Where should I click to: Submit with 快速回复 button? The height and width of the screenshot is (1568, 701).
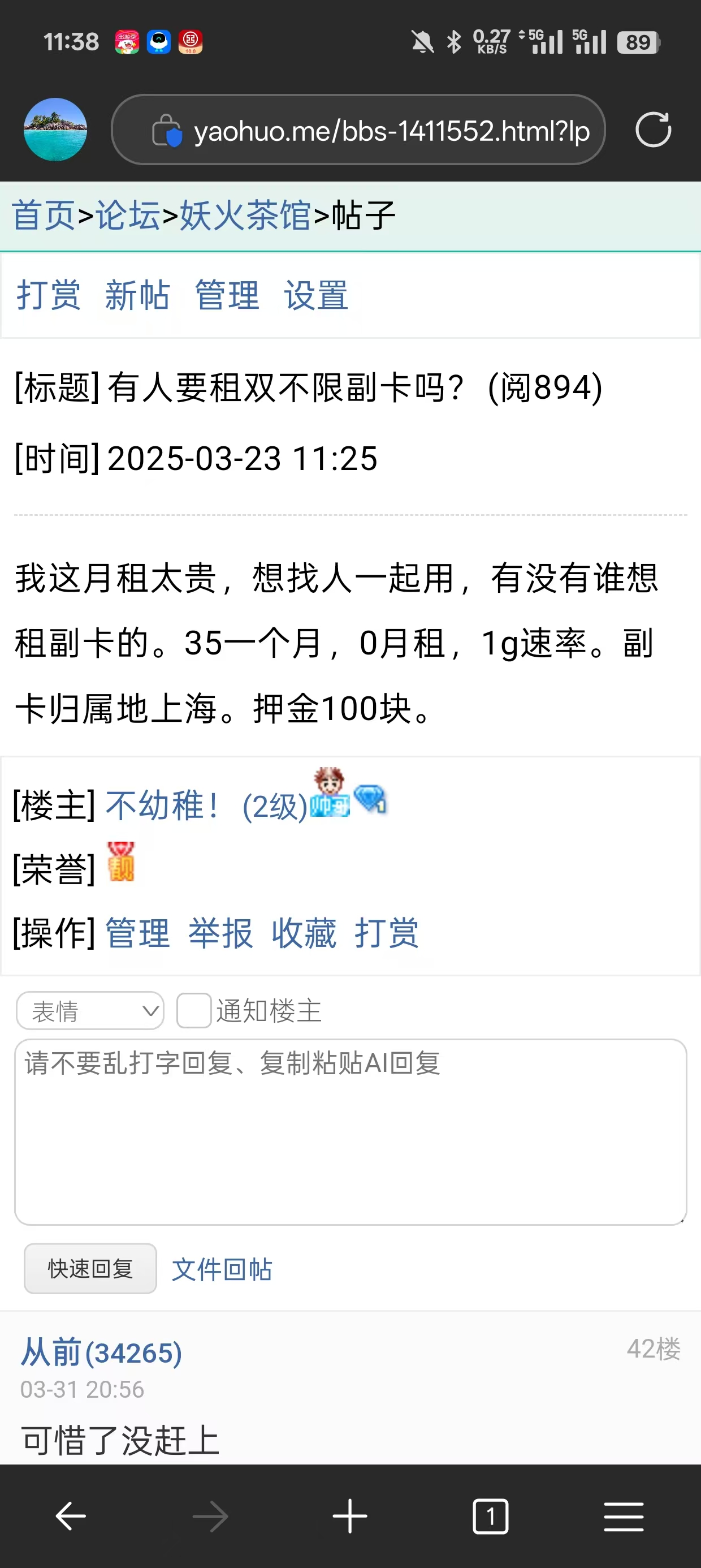pyautogui.click(x=90, y=1269)
